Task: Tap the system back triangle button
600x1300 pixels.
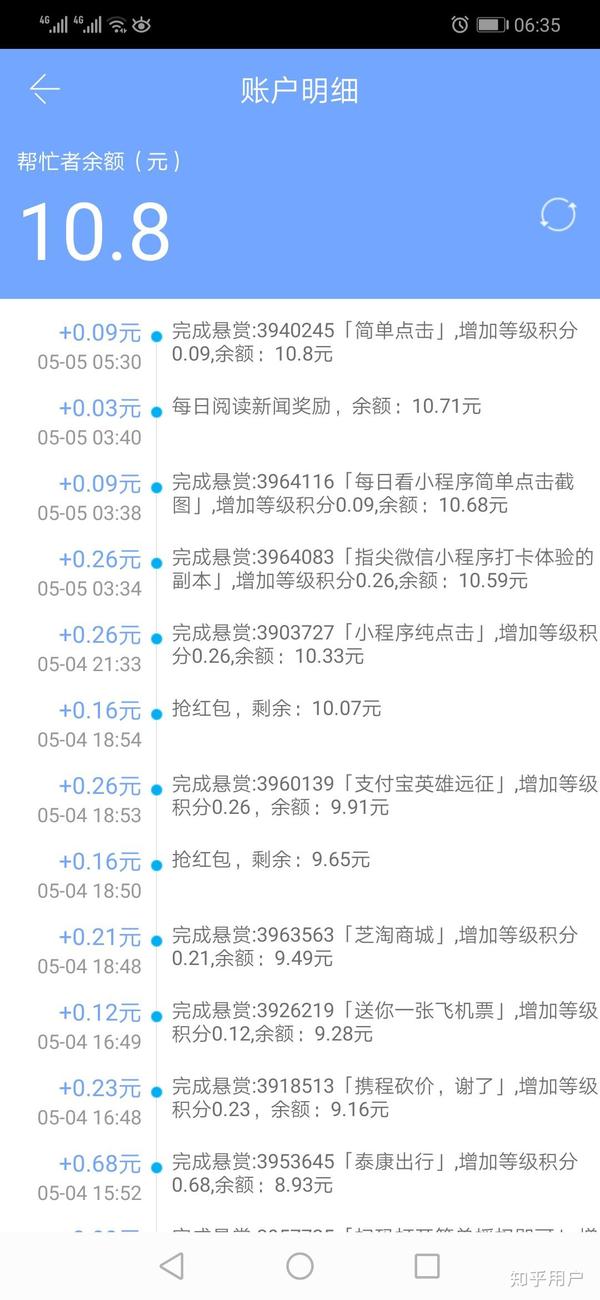Action: coord(172,1266)
